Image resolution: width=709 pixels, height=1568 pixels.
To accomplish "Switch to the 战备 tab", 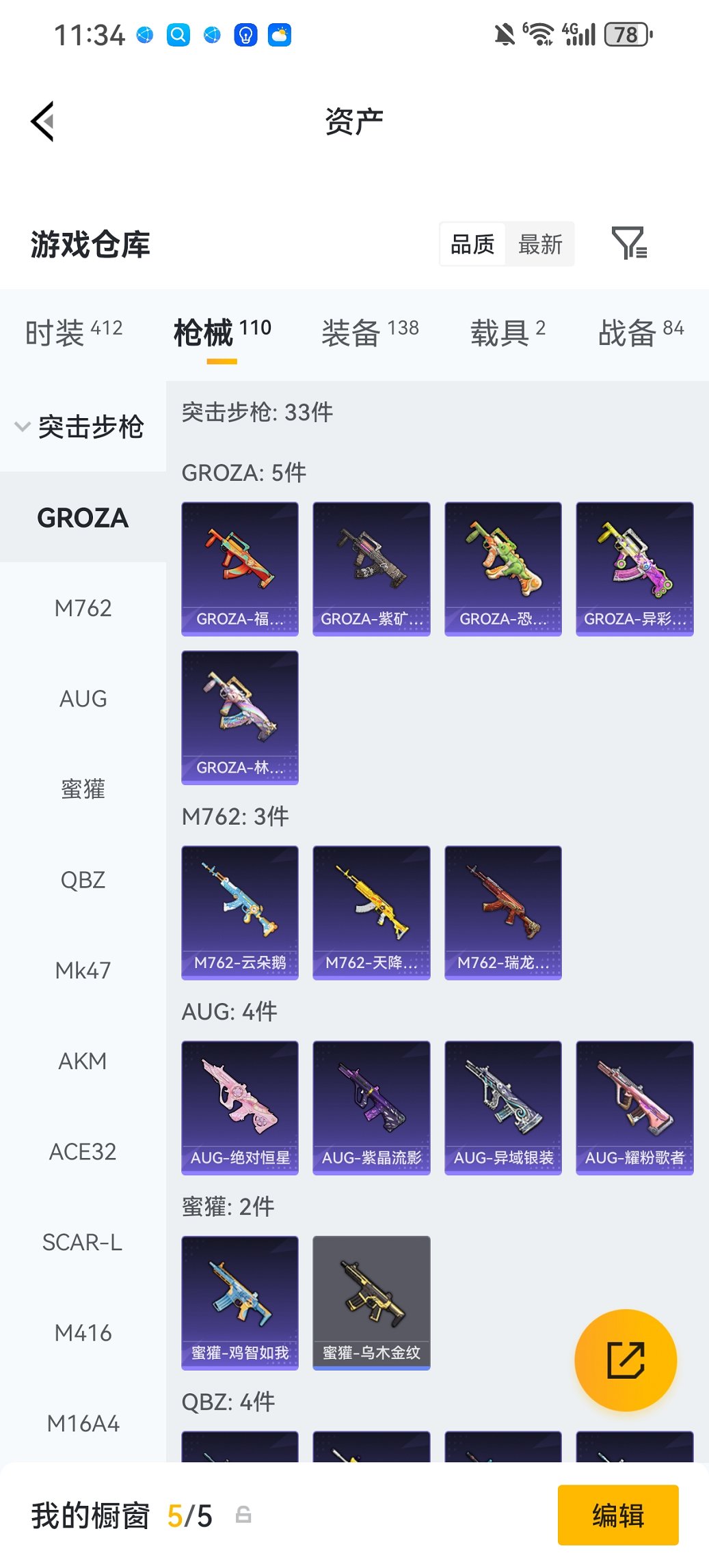I will (640, 333).
